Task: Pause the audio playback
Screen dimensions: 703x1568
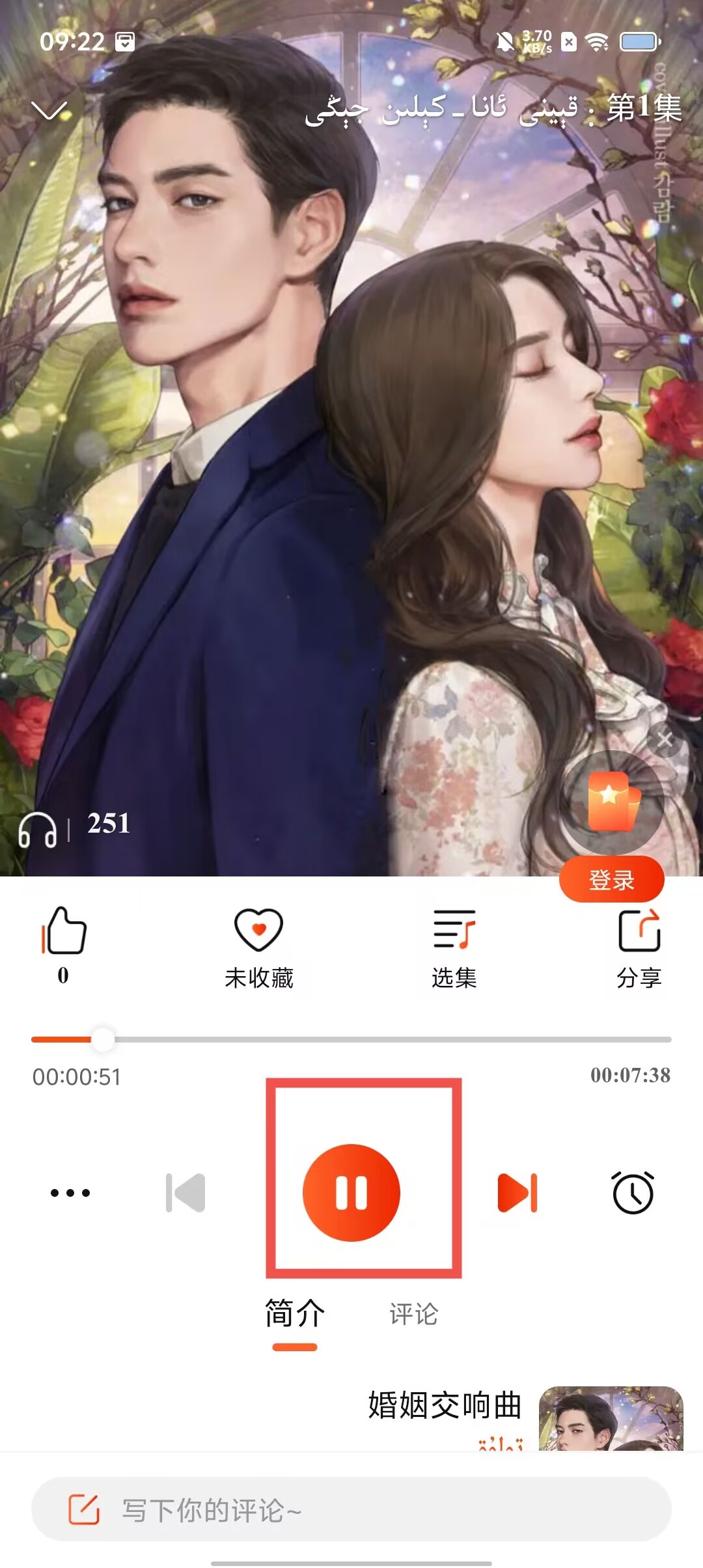Action: coord(351,1193)
